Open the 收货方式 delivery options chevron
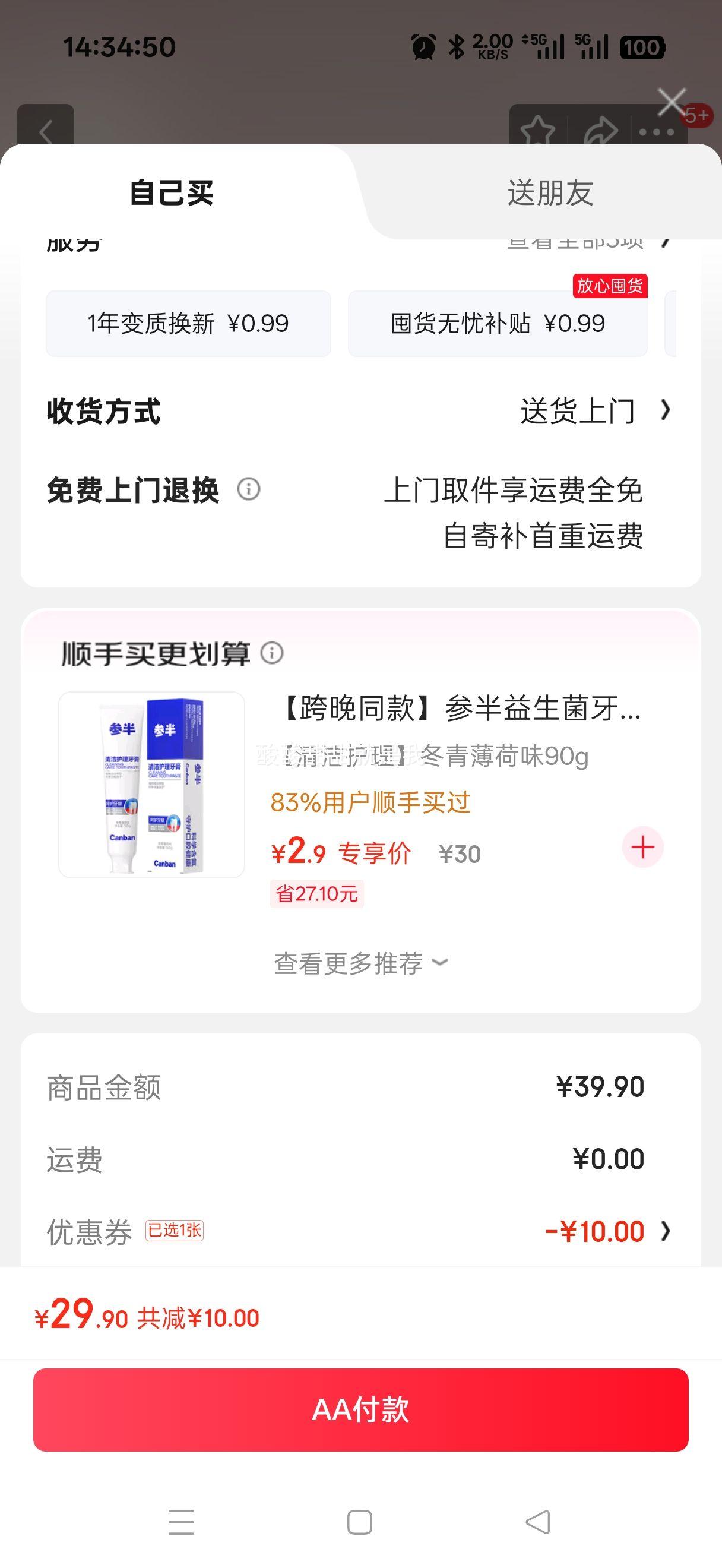The image size is (722, 1568). pyautogui.click(x=666, y=412)
